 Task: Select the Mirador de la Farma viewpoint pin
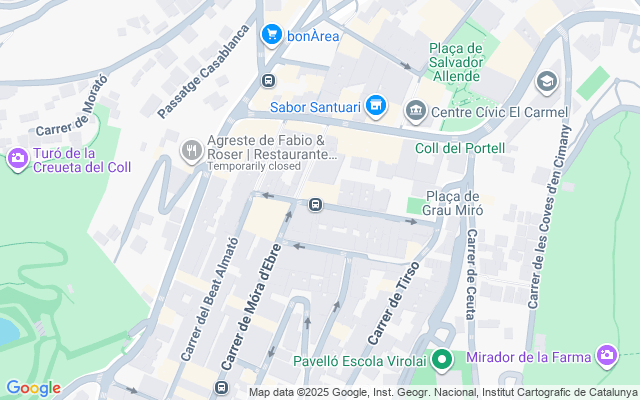[x=606, y=355]
